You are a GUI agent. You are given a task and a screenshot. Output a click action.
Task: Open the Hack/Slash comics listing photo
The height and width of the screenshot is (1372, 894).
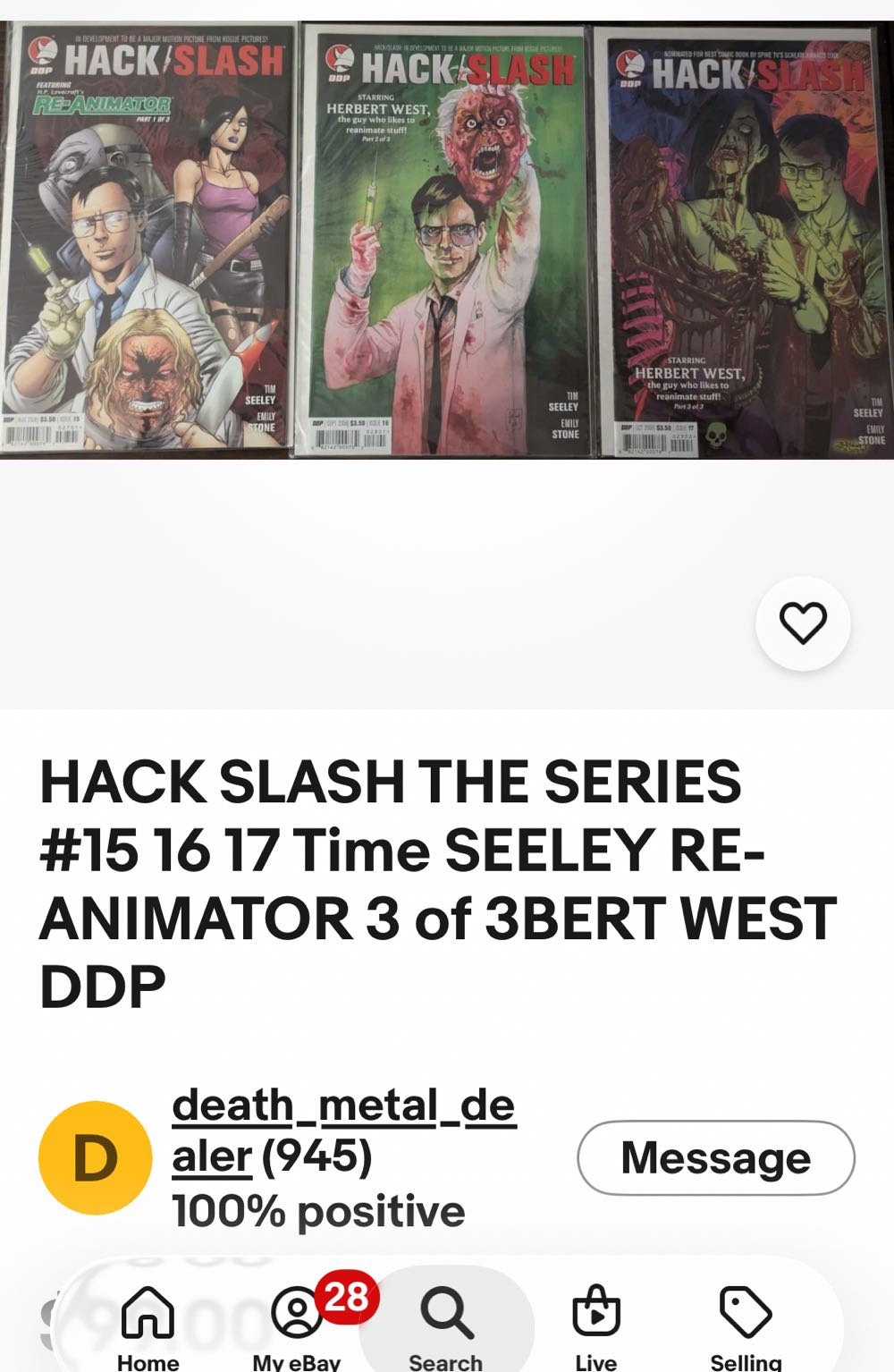[x=445, y=240]
